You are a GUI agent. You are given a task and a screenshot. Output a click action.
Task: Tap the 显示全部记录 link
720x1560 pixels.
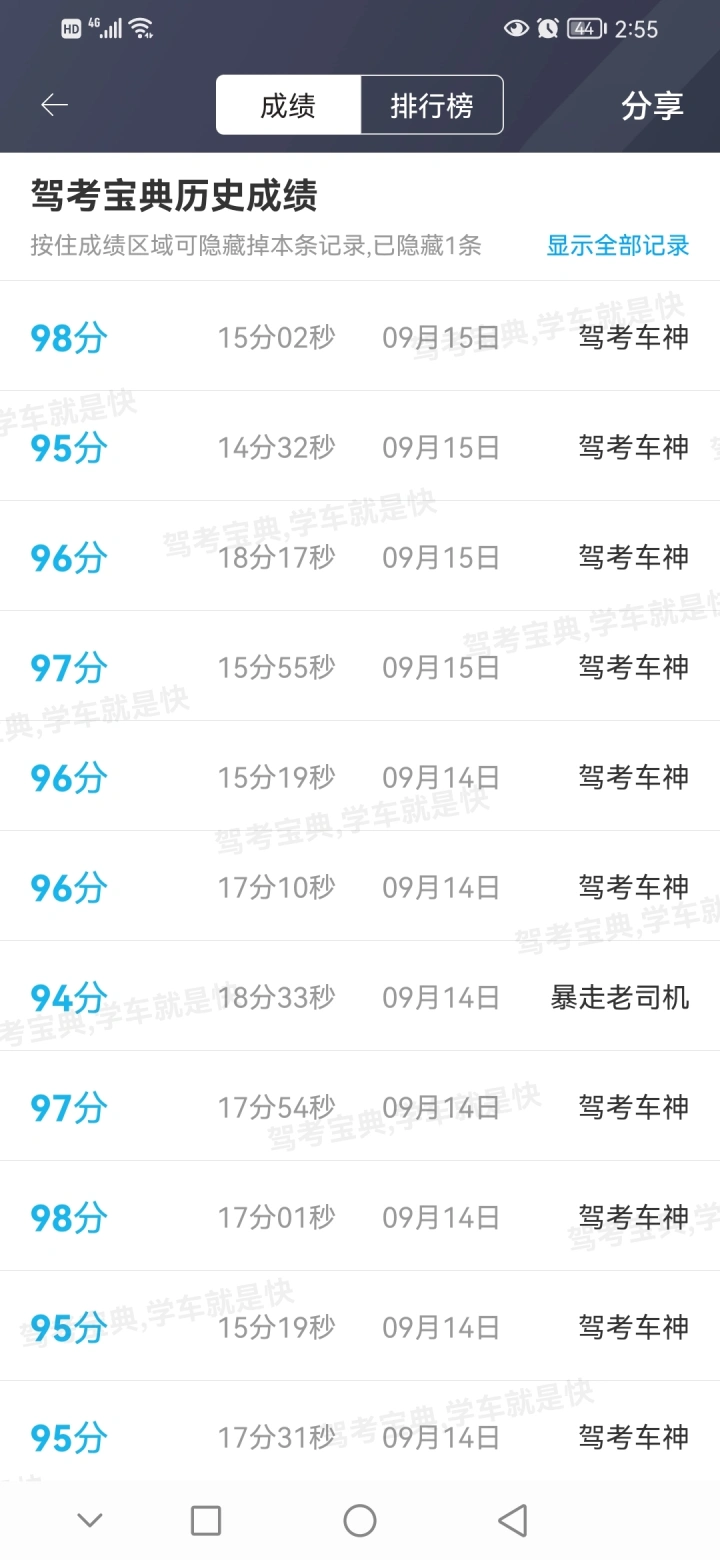click(x=618, y=245)
